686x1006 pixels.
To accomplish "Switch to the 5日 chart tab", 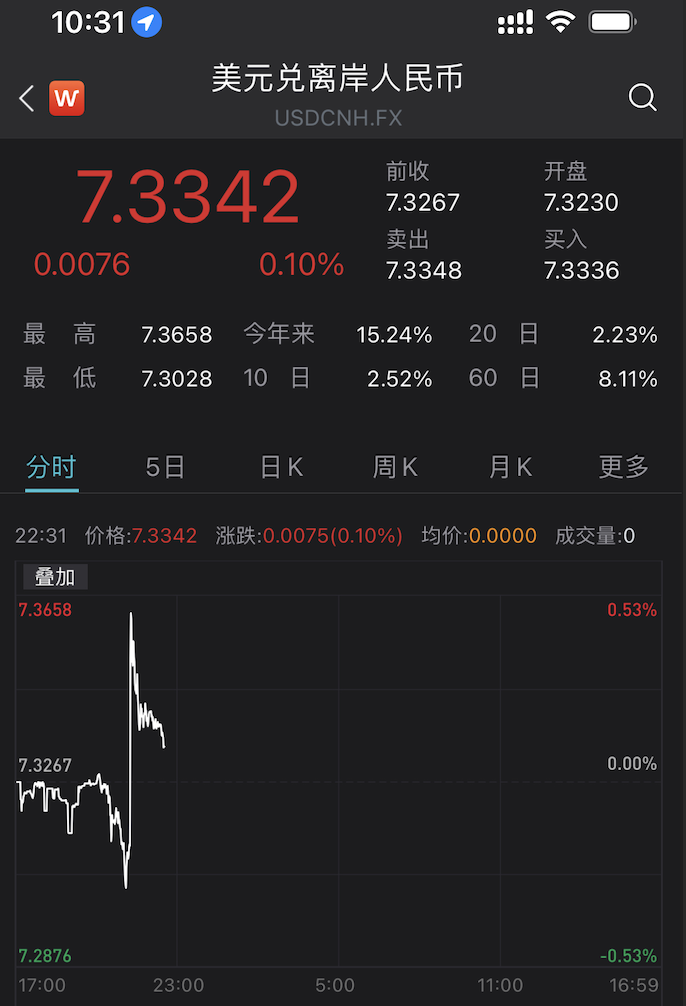I will [165, 467].
